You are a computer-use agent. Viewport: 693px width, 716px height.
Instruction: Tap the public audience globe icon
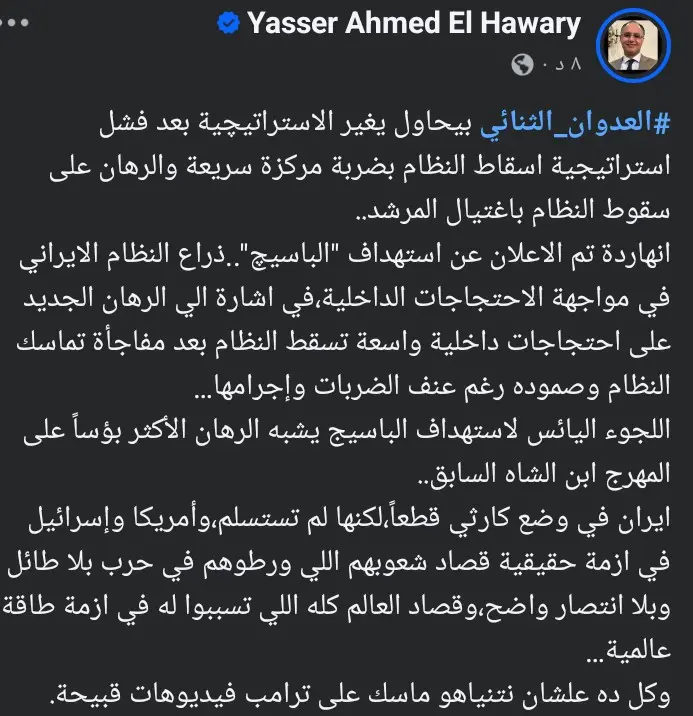(522, 64)
